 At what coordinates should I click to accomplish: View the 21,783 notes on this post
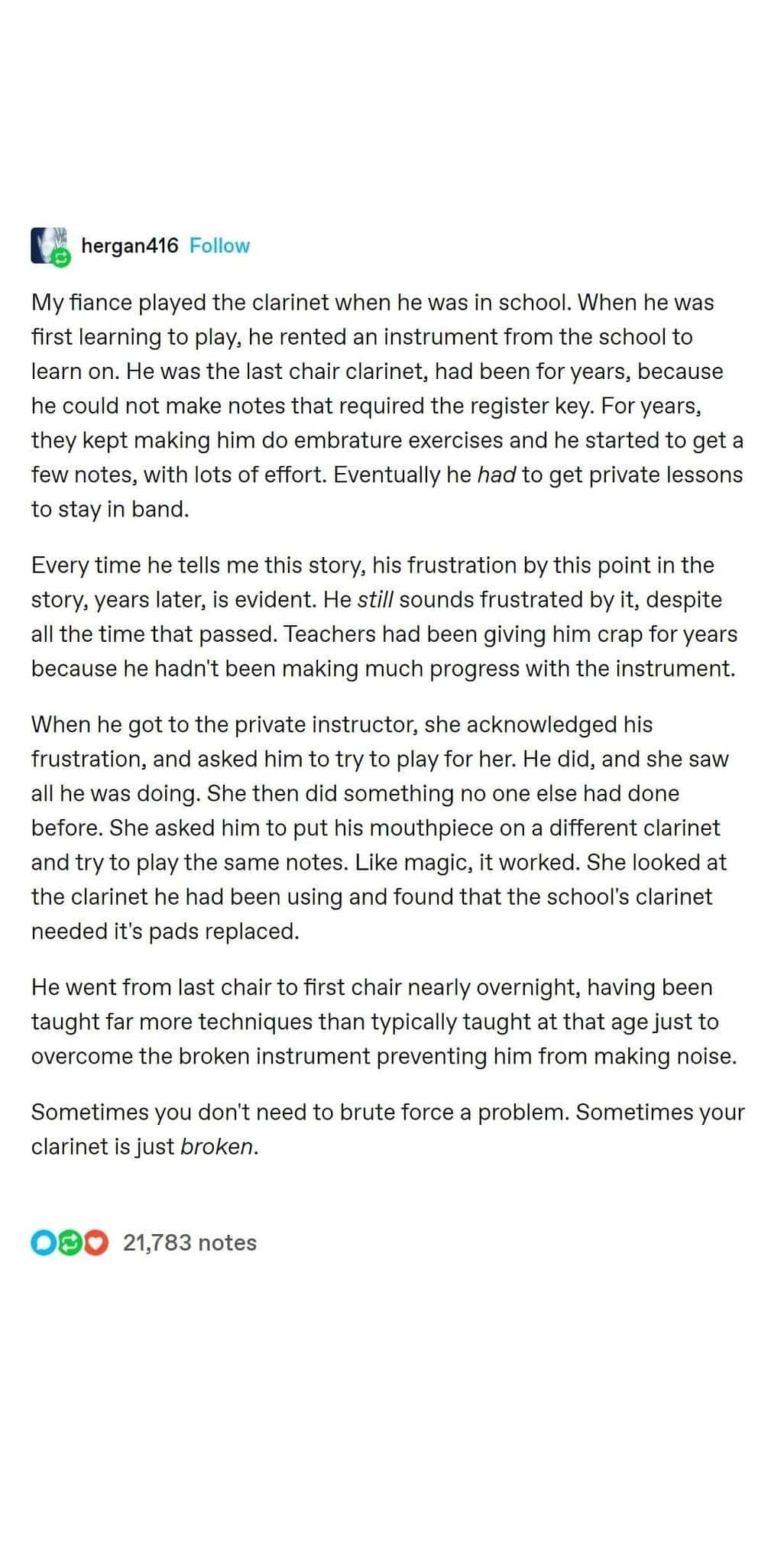click(x=190, y=1243)
